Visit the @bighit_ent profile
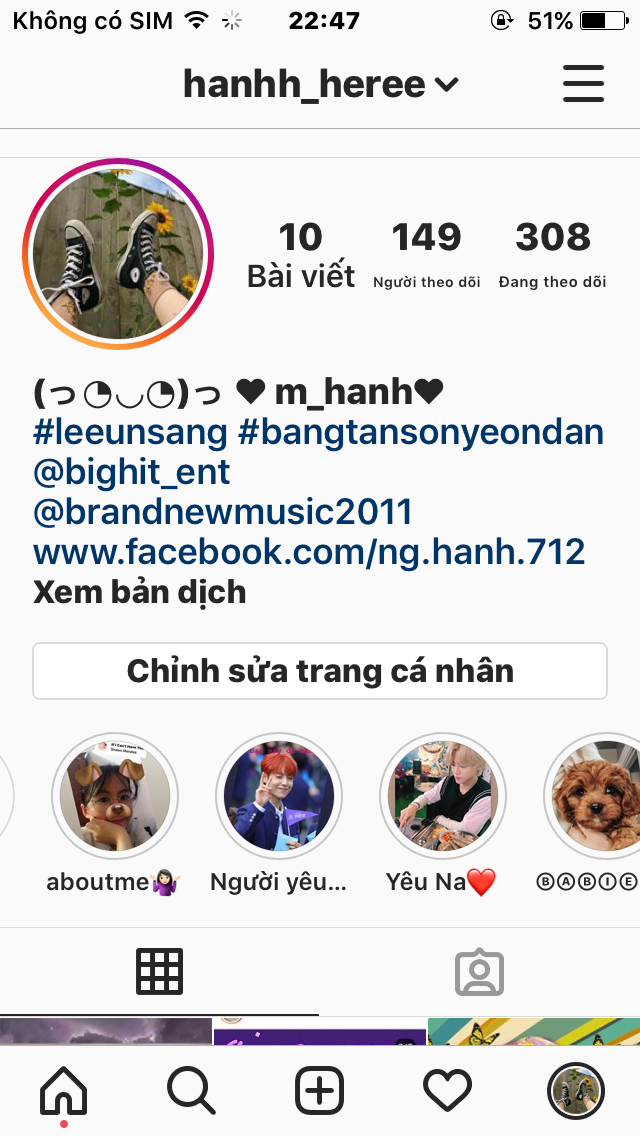 pos(132,472)
